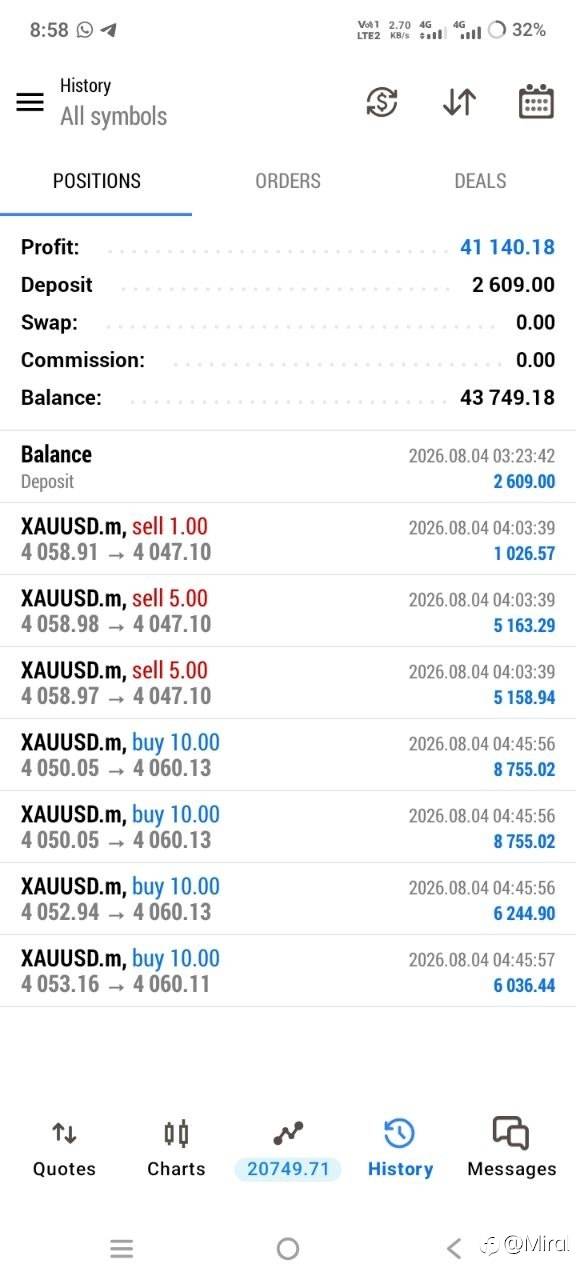
Task: Select the Positions tab
Action: [x=96, y=181]
